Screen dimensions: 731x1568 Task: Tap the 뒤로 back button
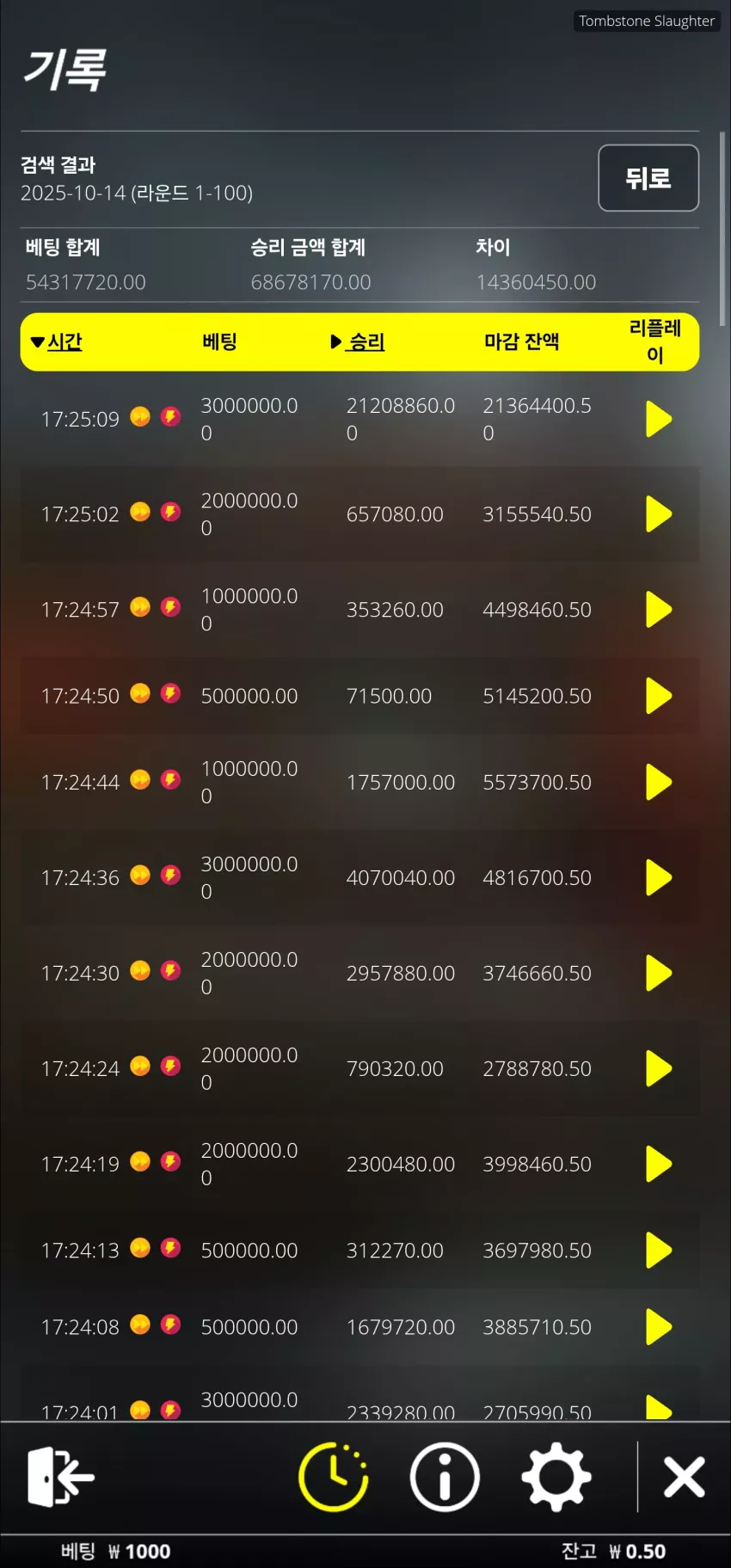pyautogui.click(x=648, y=178)
